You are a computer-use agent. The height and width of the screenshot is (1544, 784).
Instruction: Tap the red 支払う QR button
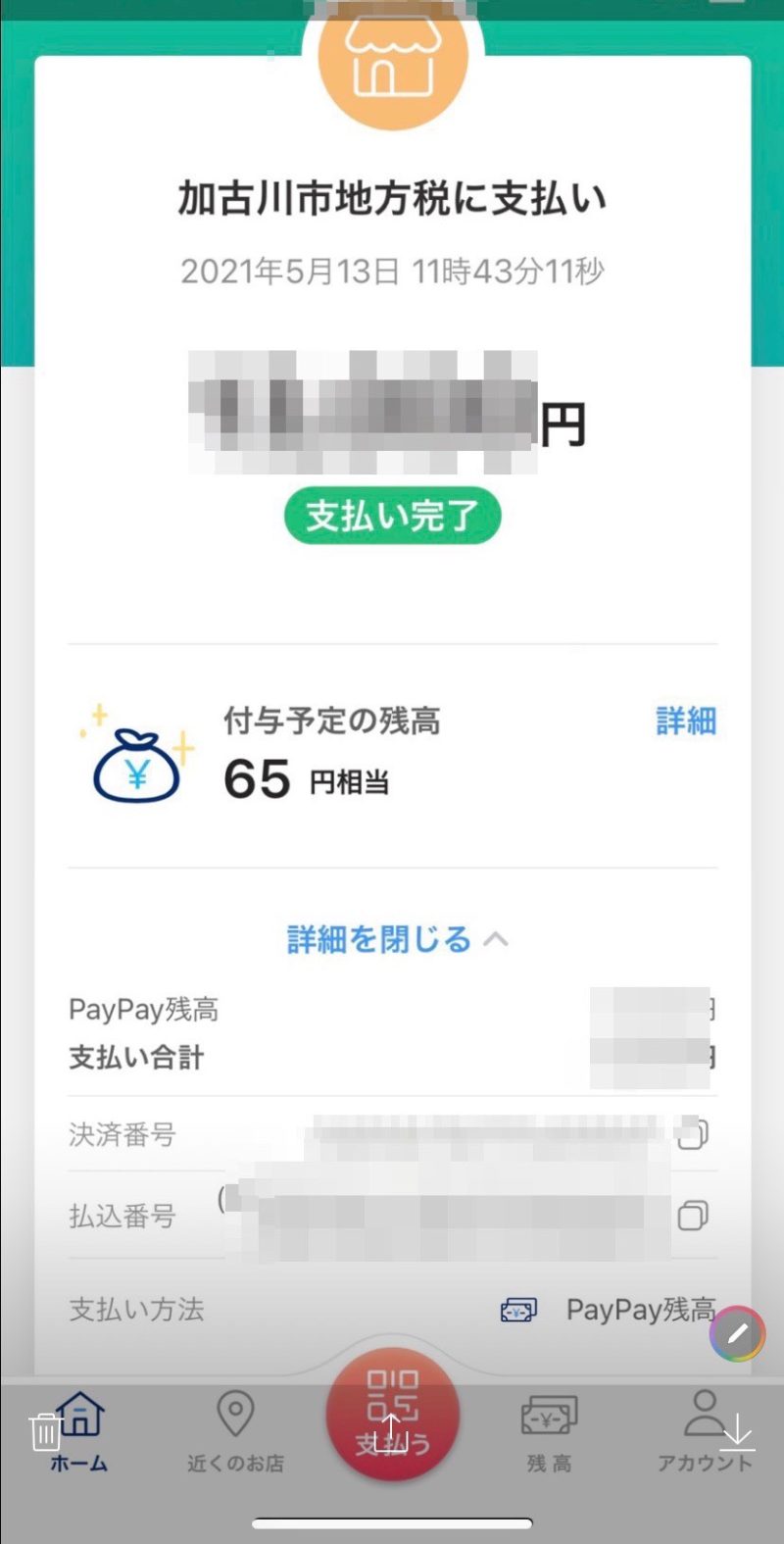coord(392,1414)
